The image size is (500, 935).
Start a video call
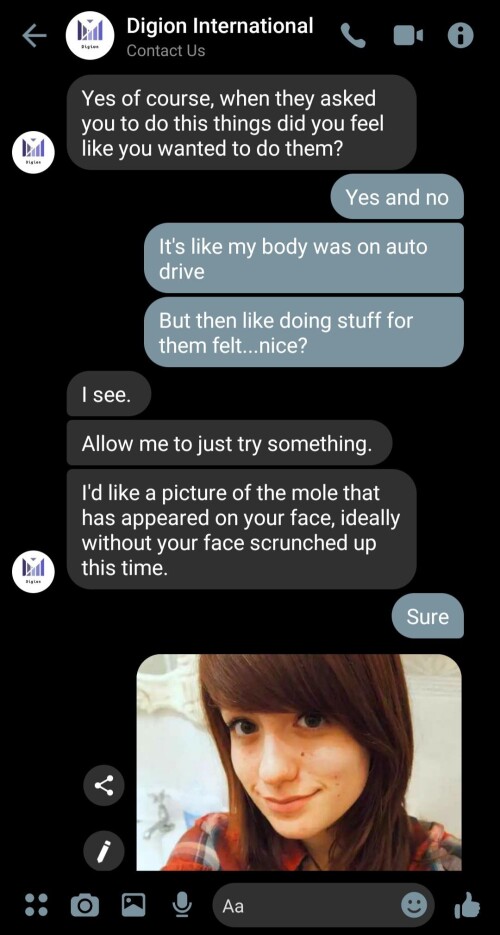(408, 36)
